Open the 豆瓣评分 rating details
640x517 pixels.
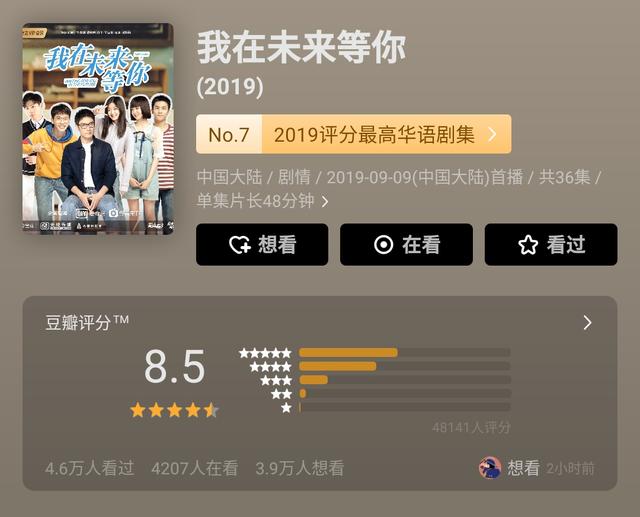pos(587,322)
